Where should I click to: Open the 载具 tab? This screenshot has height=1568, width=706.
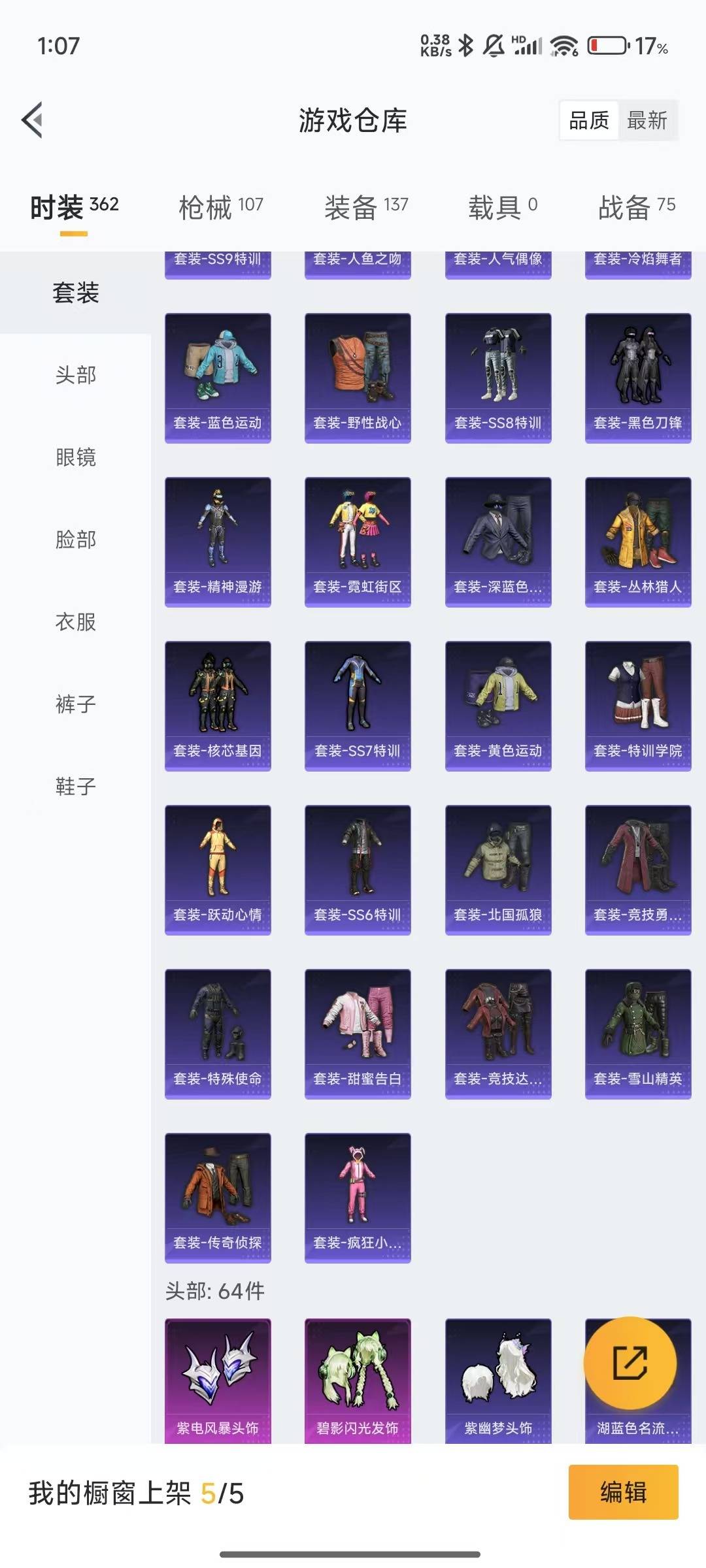coord(503,207)
